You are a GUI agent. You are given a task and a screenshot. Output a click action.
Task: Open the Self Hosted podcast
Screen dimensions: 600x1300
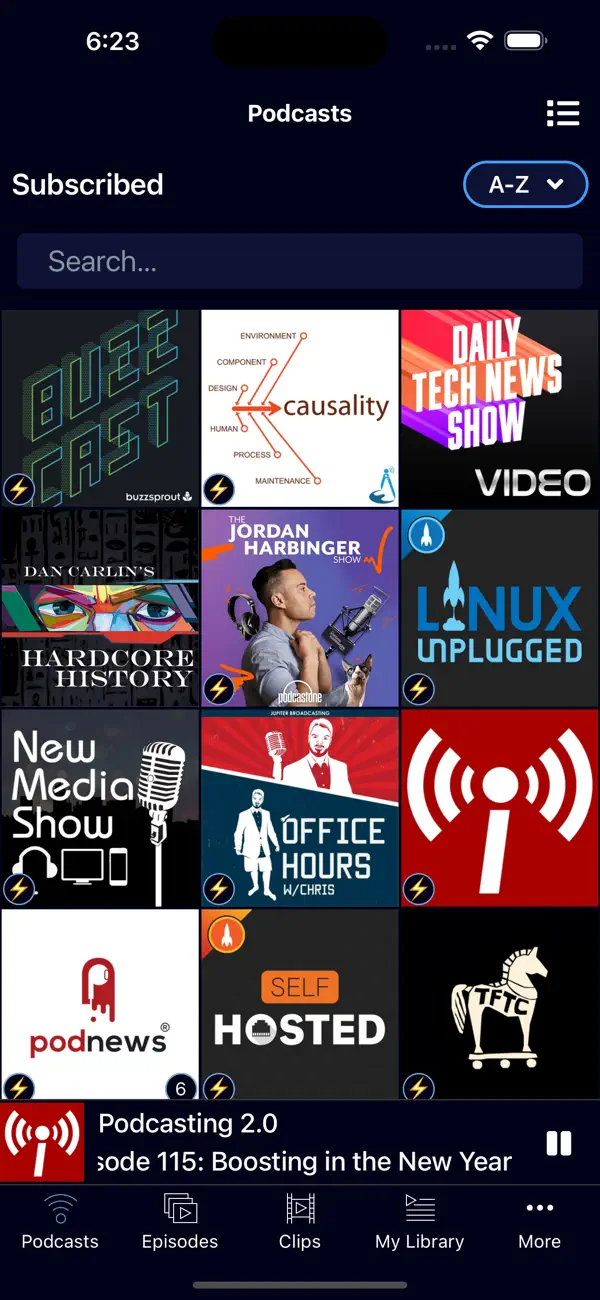coord(300,1005)
